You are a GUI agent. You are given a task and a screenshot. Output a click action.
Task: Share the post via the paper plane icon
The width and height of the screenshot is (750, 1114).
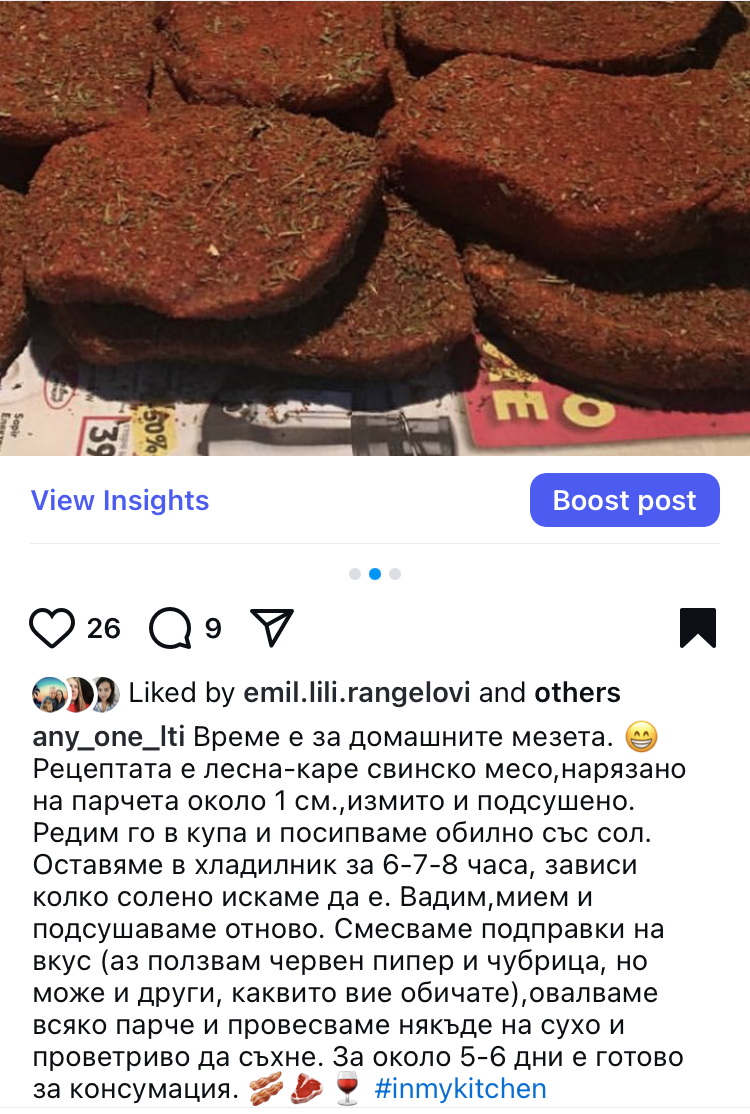(271, 628)
